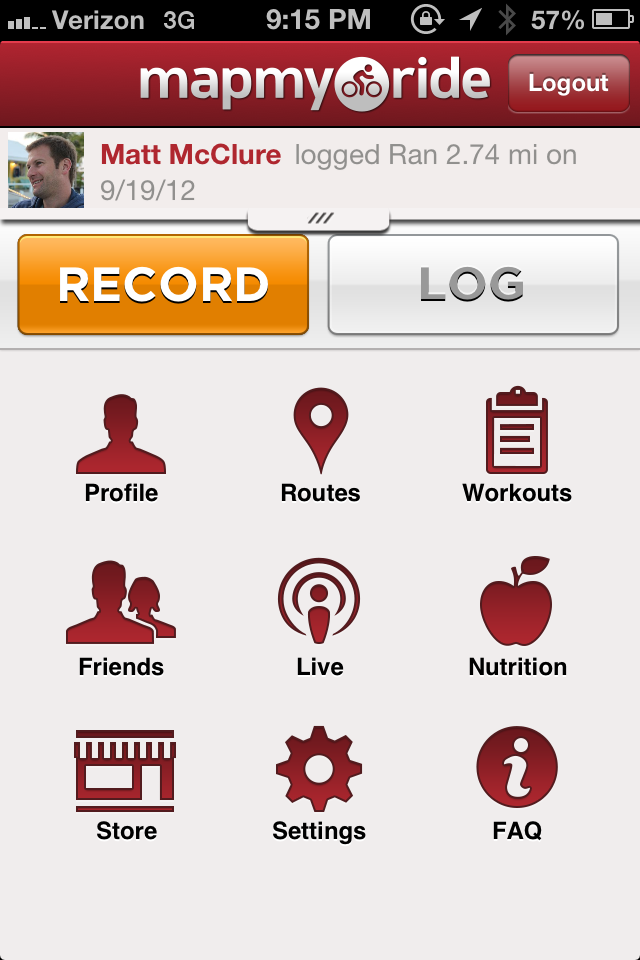
Task: Expand the activity feed pull handle
Action: point(320,218)
